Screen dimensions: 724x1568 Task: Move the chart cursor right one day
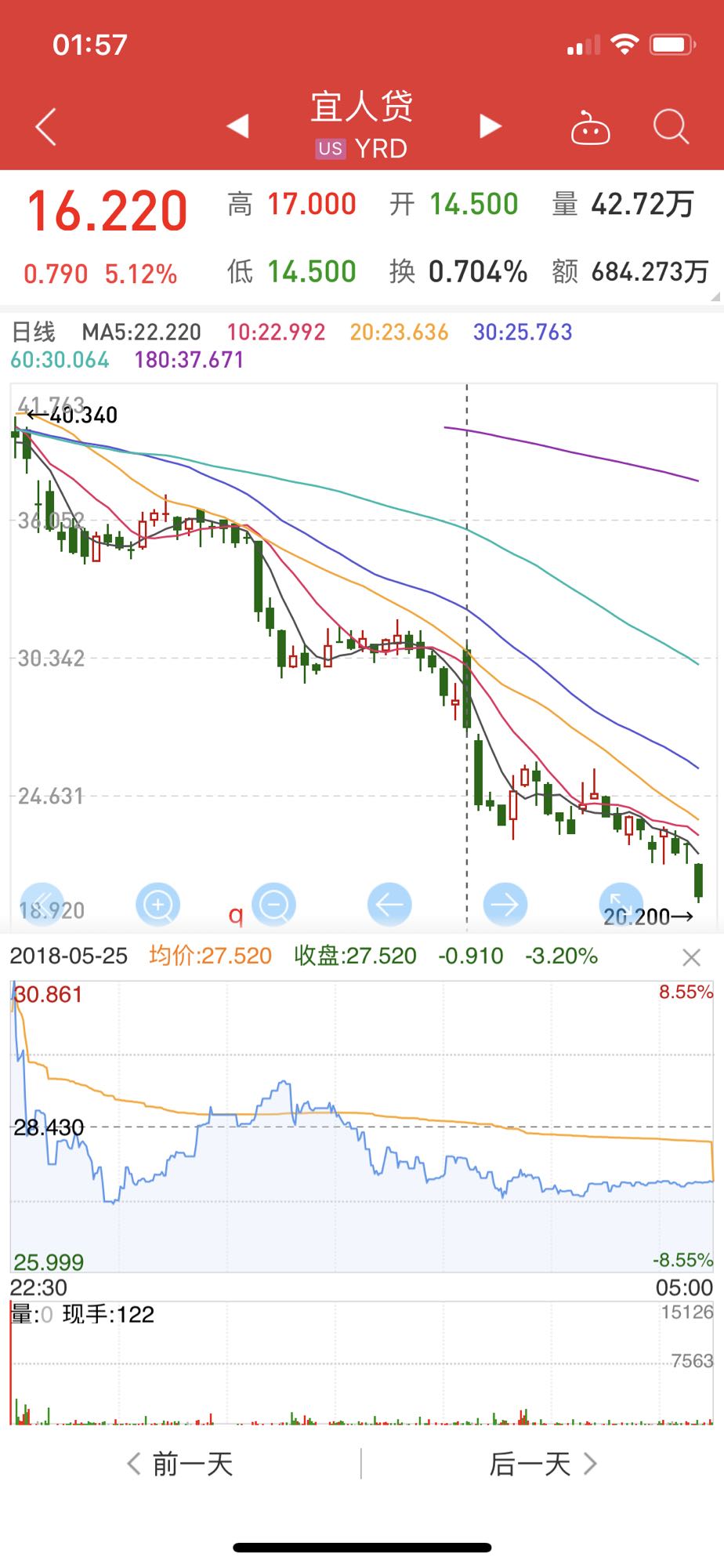click(505, 905)
